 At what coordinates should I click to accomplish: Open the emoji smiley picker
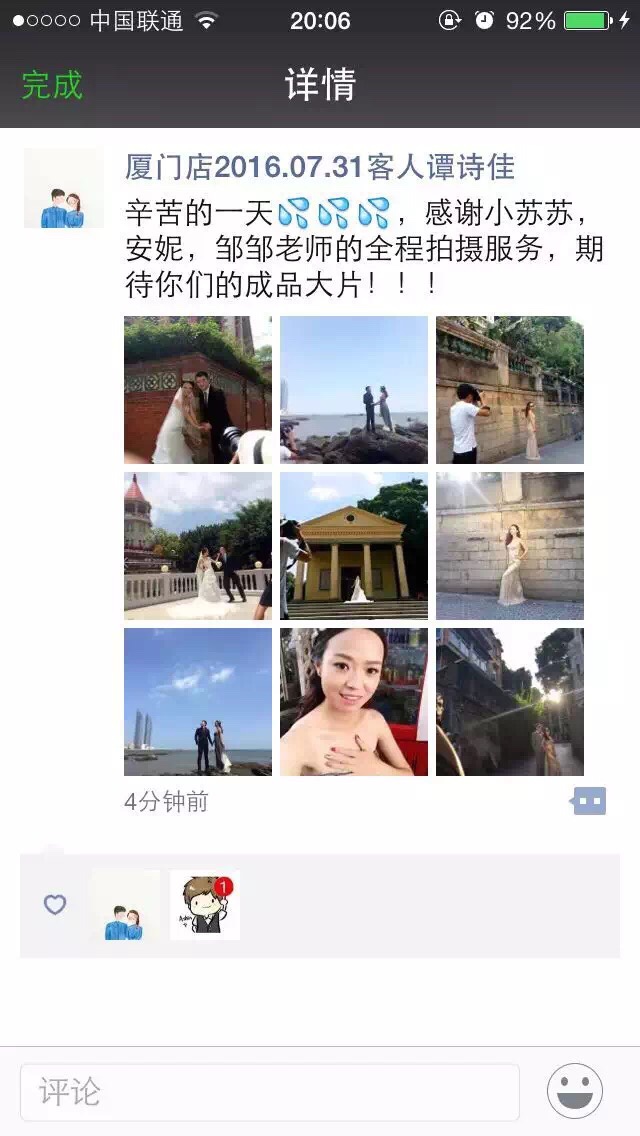pyautogui.click(x=575, y=1091)
